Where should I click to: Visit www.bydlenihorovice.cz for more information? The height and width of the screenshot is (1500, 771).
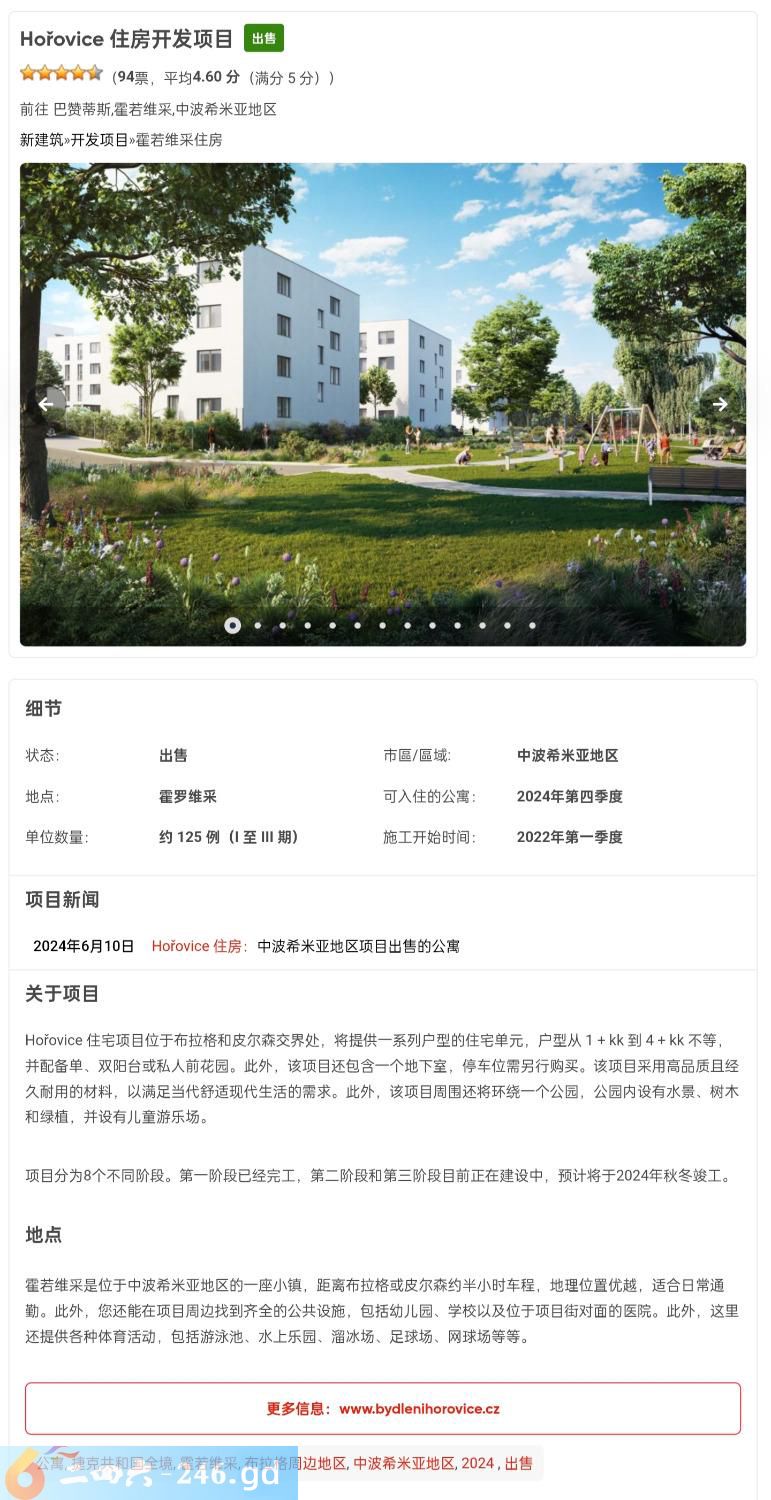pos(419,1409)
